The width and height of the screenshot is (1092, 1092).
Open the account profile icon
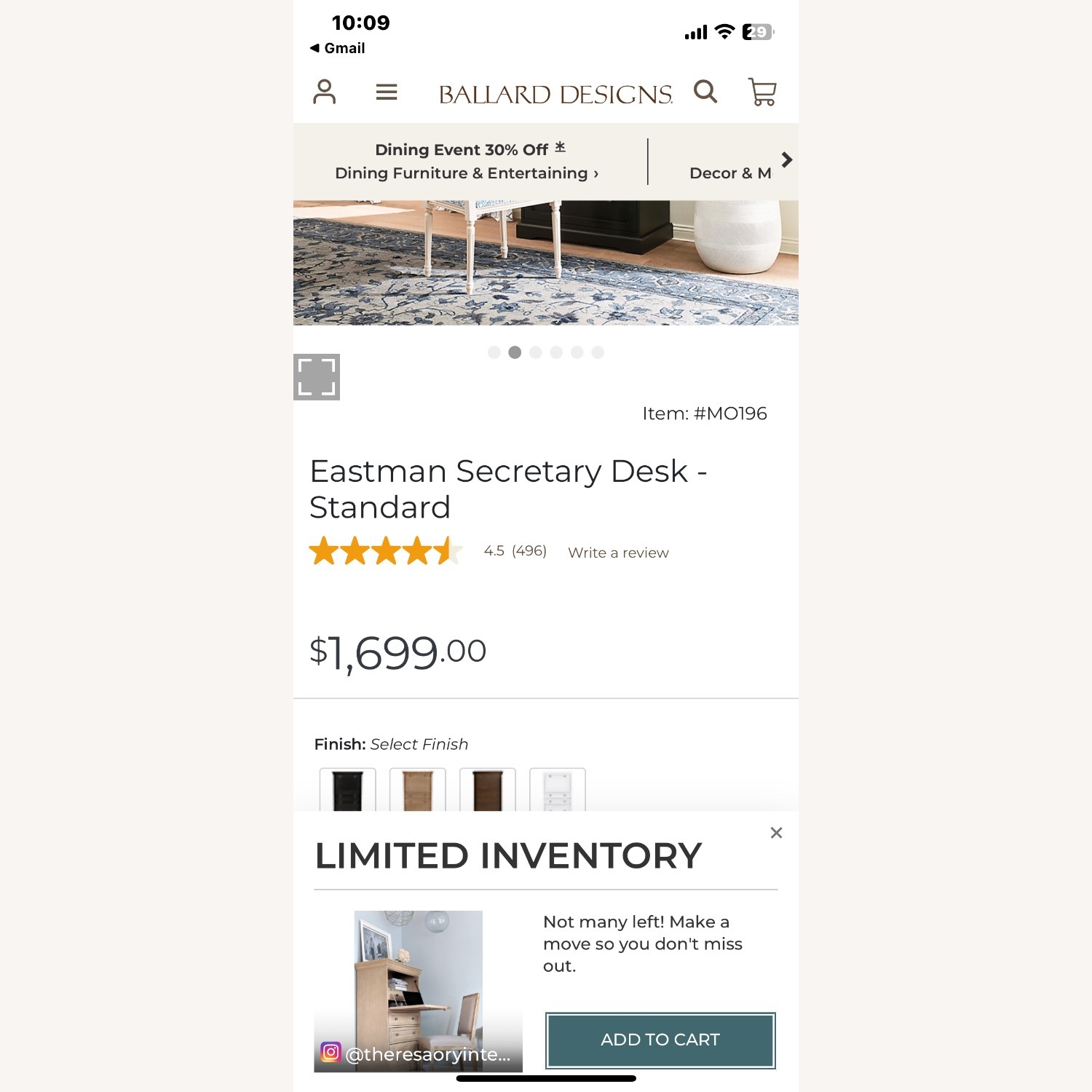click(325, 92)
